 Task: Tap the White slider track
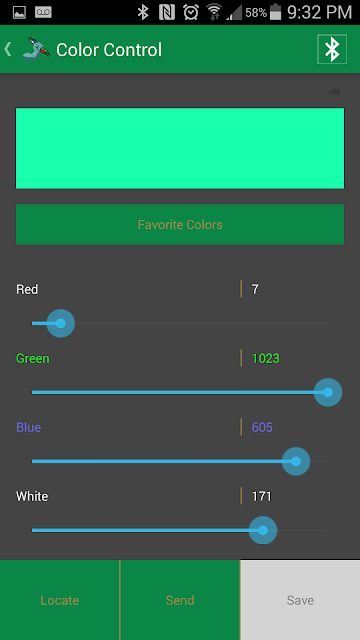pyautogui.click(x=180, y=530)
